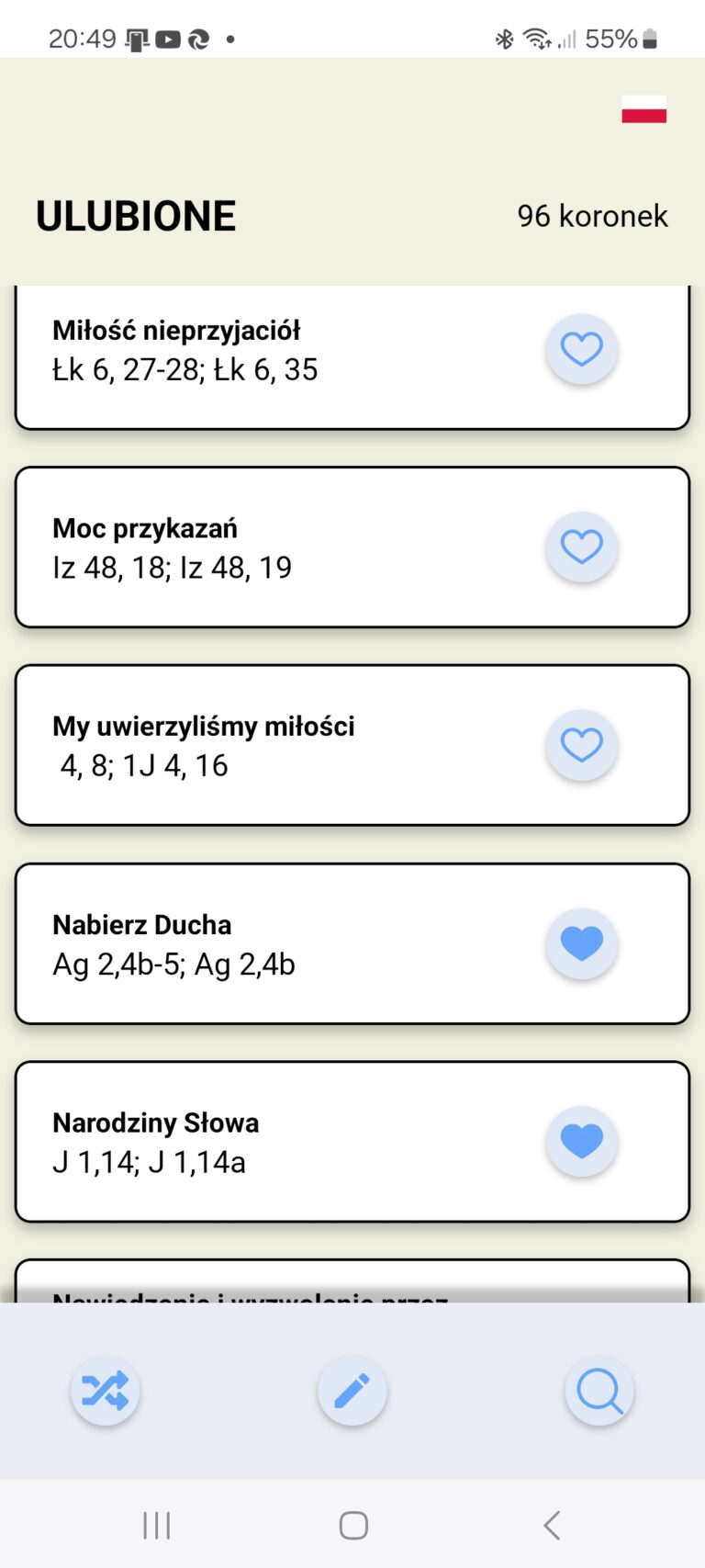
Task: Toggle favorite on "My uwierzyliśmy miłości"
Action: (581, 746)
